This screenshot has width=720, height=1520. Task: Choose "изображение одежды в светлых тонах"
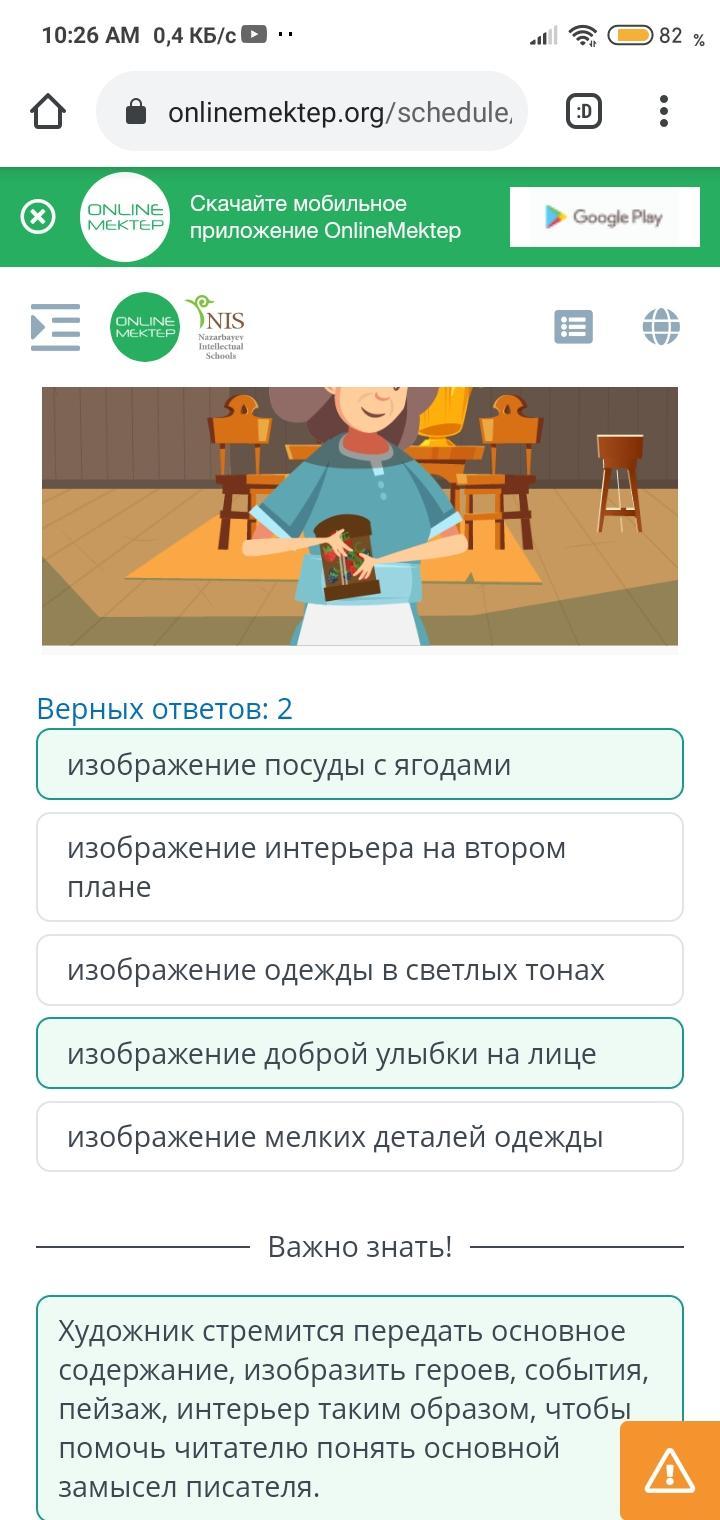click(x=360, y=970)
